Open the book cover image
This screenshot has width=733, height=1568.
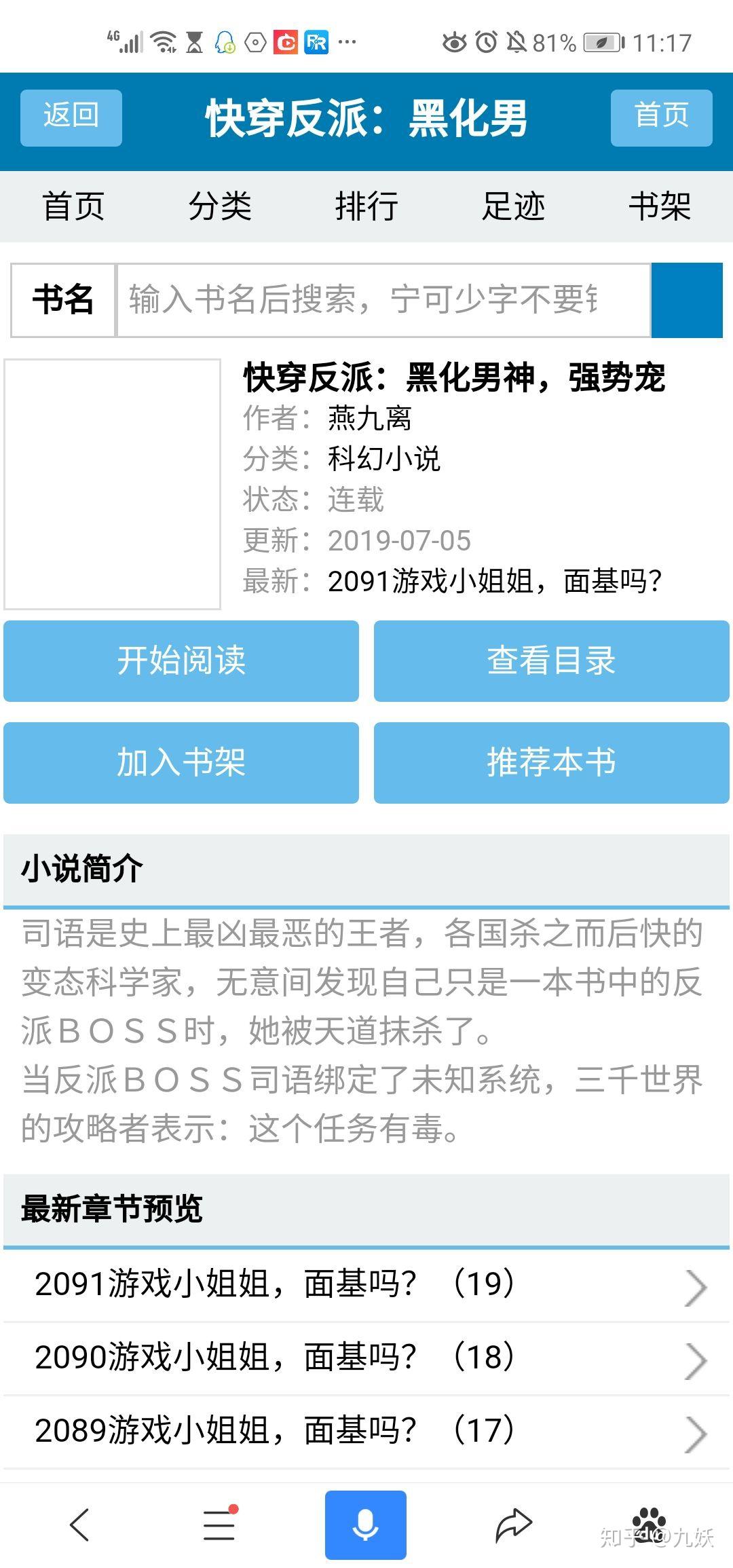113,484
